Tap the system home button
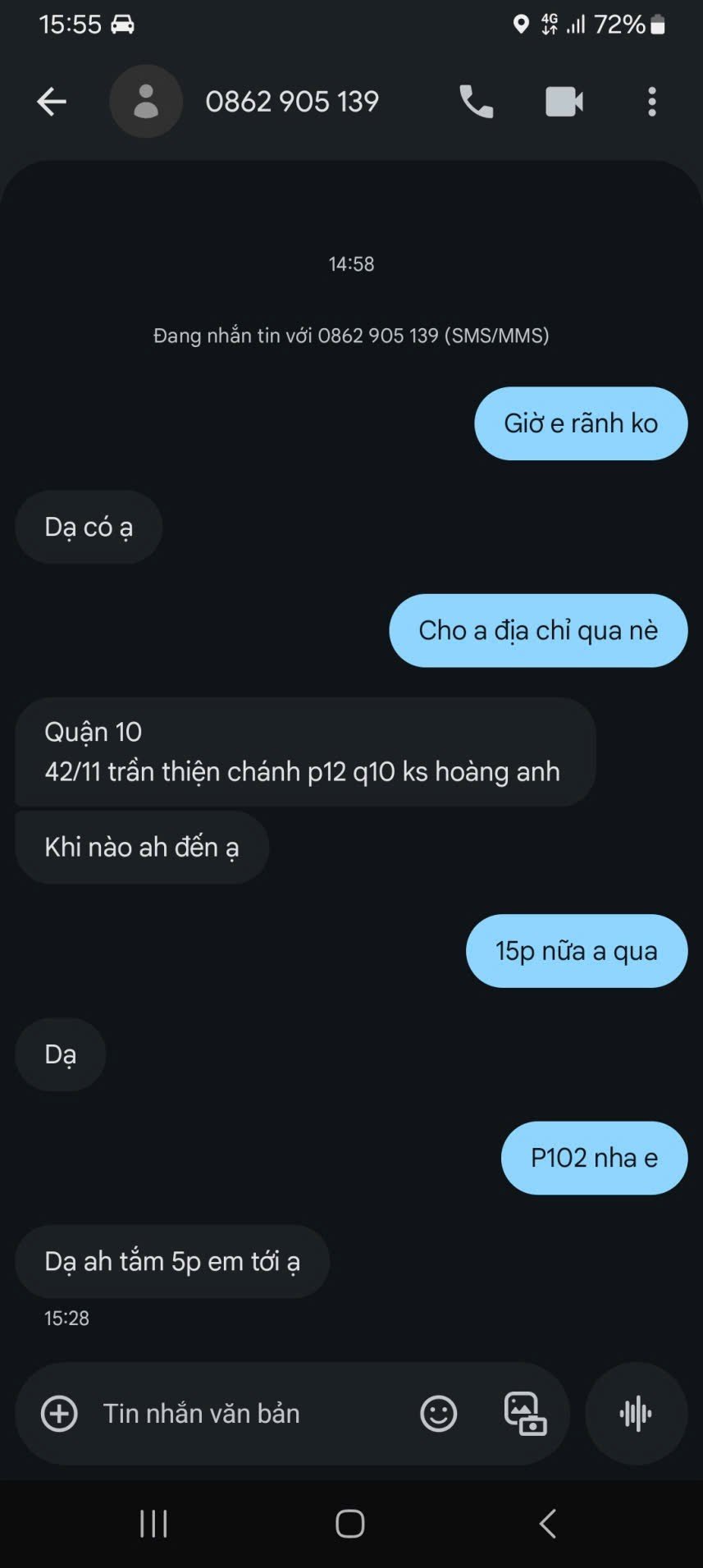Image resolution: width=703 pixels, height=1568 pixels. coord(350,1524)
